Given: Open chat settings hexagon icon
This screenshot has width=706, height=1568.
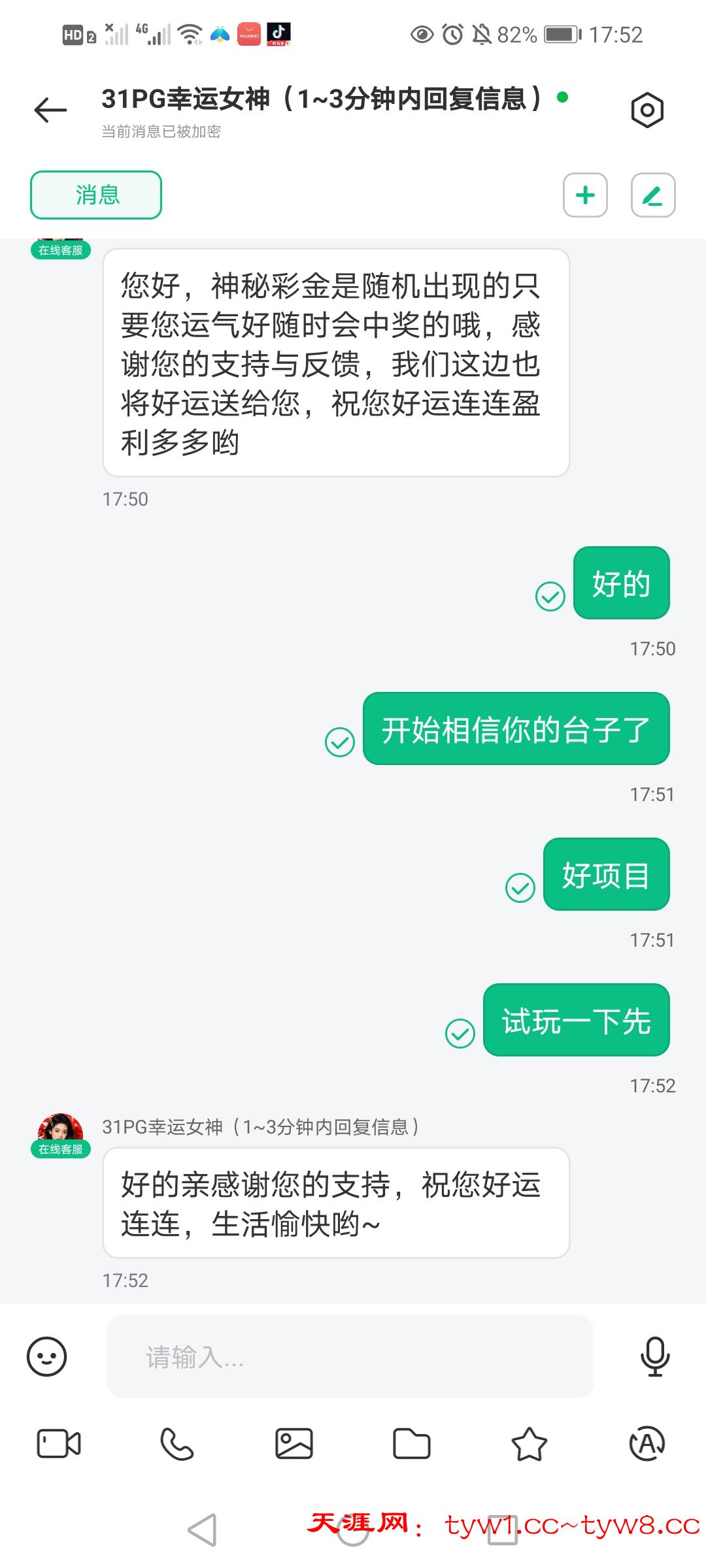Looking at the screenshot, I should tap(647, 110).
